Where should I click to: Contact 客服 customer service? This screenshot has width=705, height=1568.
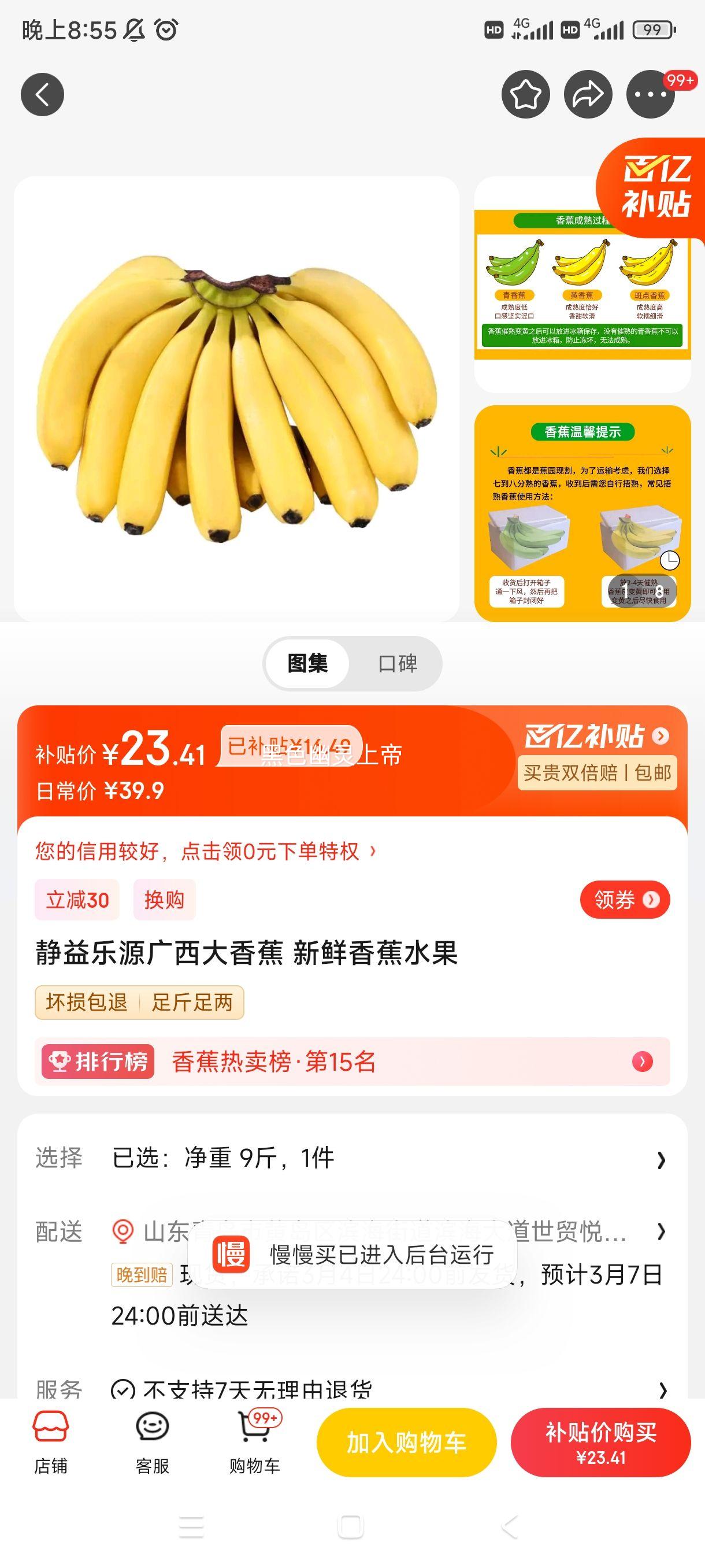pos(152,1443)
